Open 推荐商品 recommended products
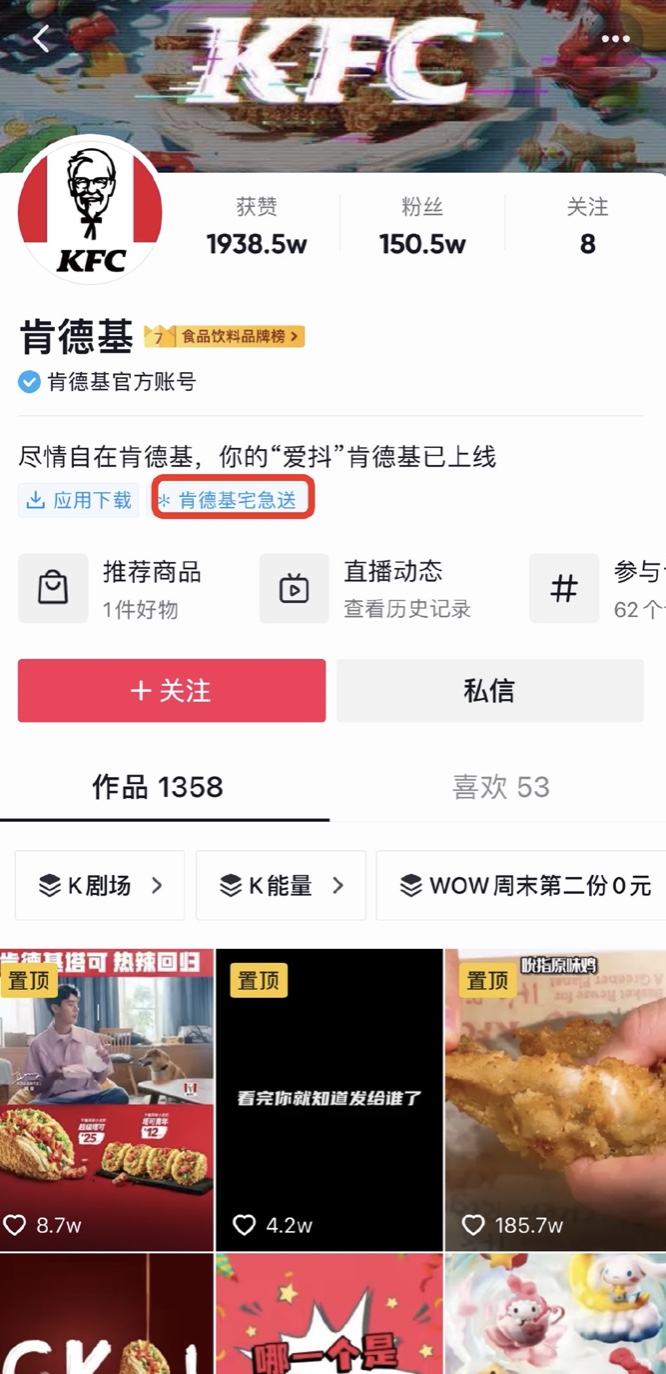666x1374 pixels. [110, 589]
